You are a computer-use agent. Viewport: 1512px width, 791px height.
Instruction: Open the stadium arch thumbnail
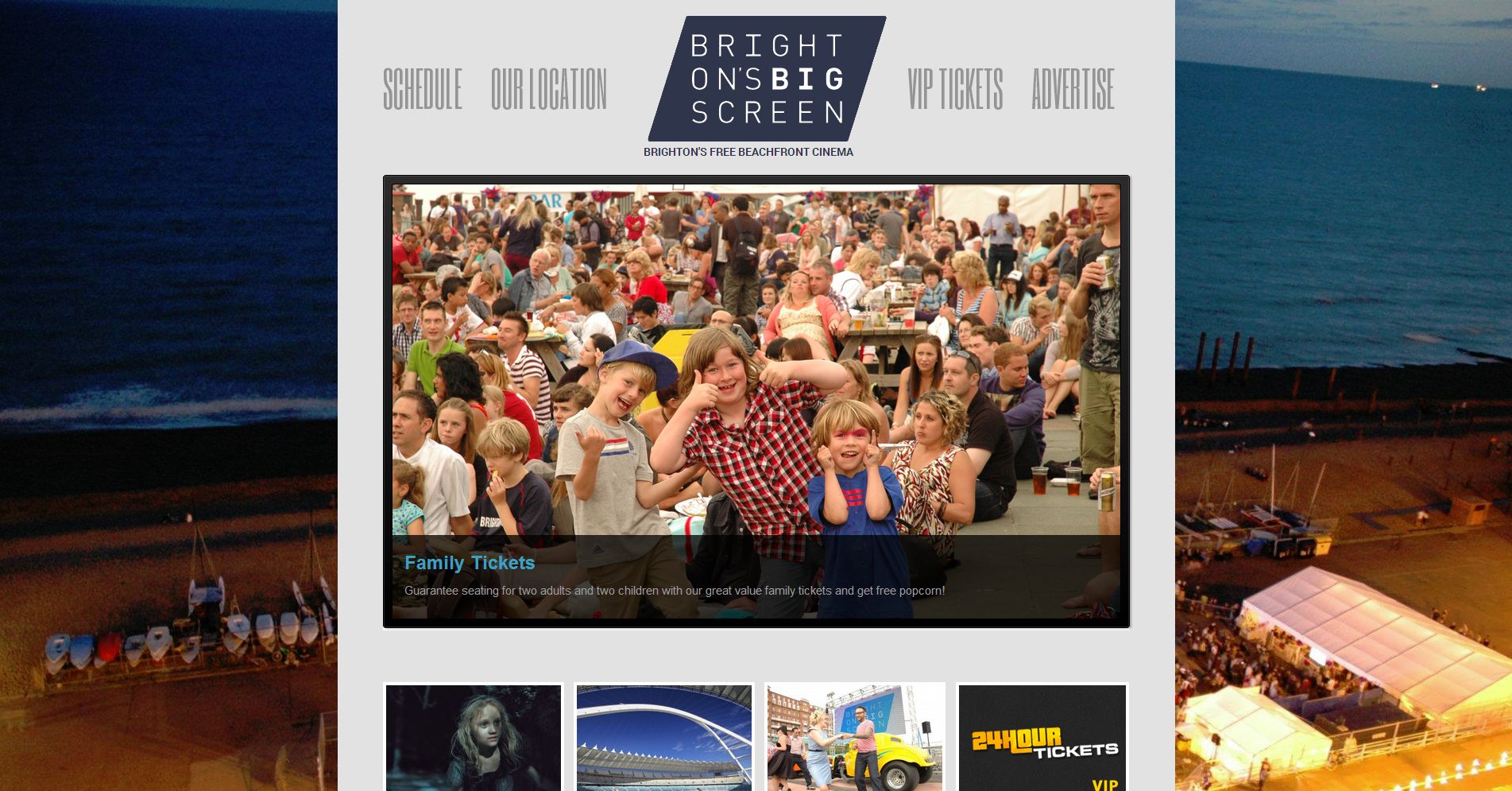coord(664,738)
